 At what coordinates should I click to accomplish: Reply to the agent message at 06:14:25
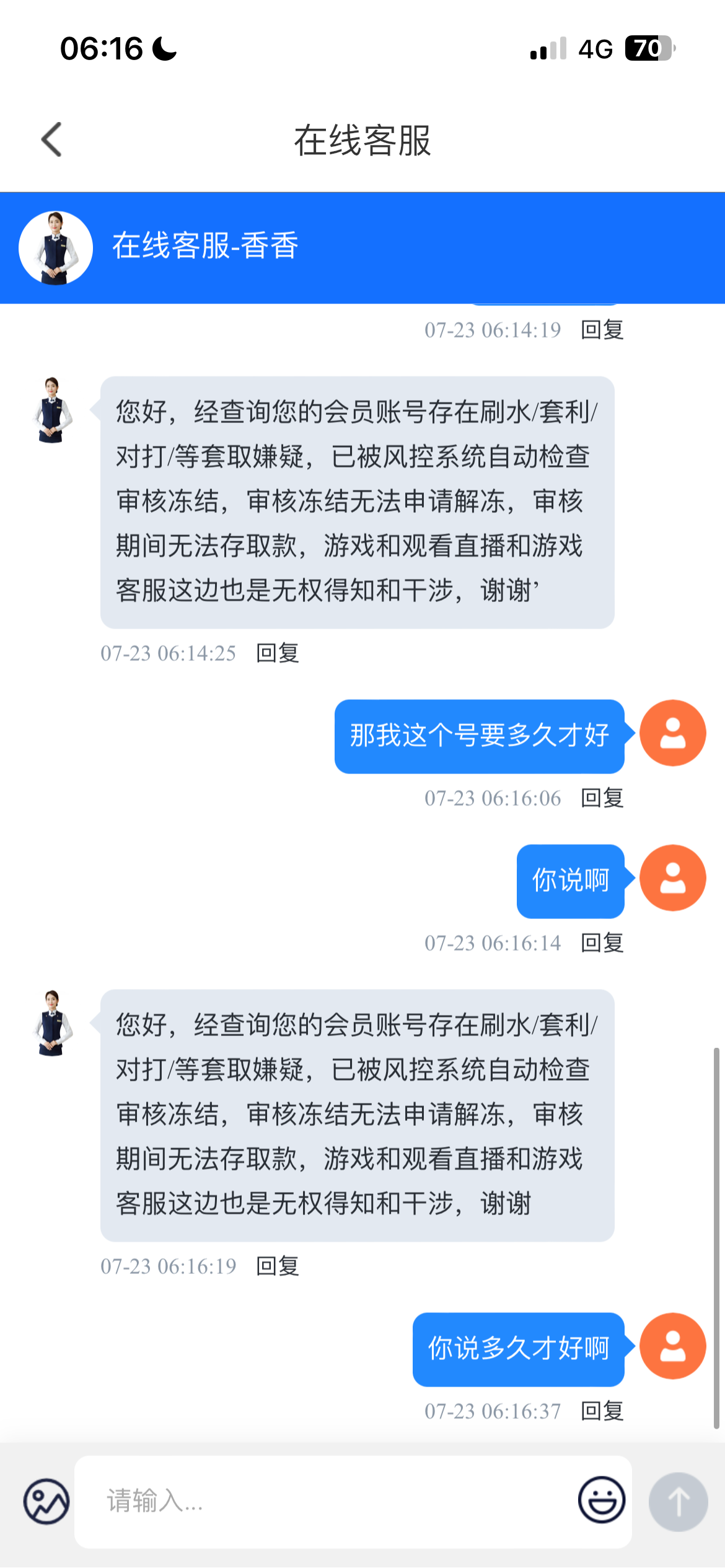coord(278,653)
